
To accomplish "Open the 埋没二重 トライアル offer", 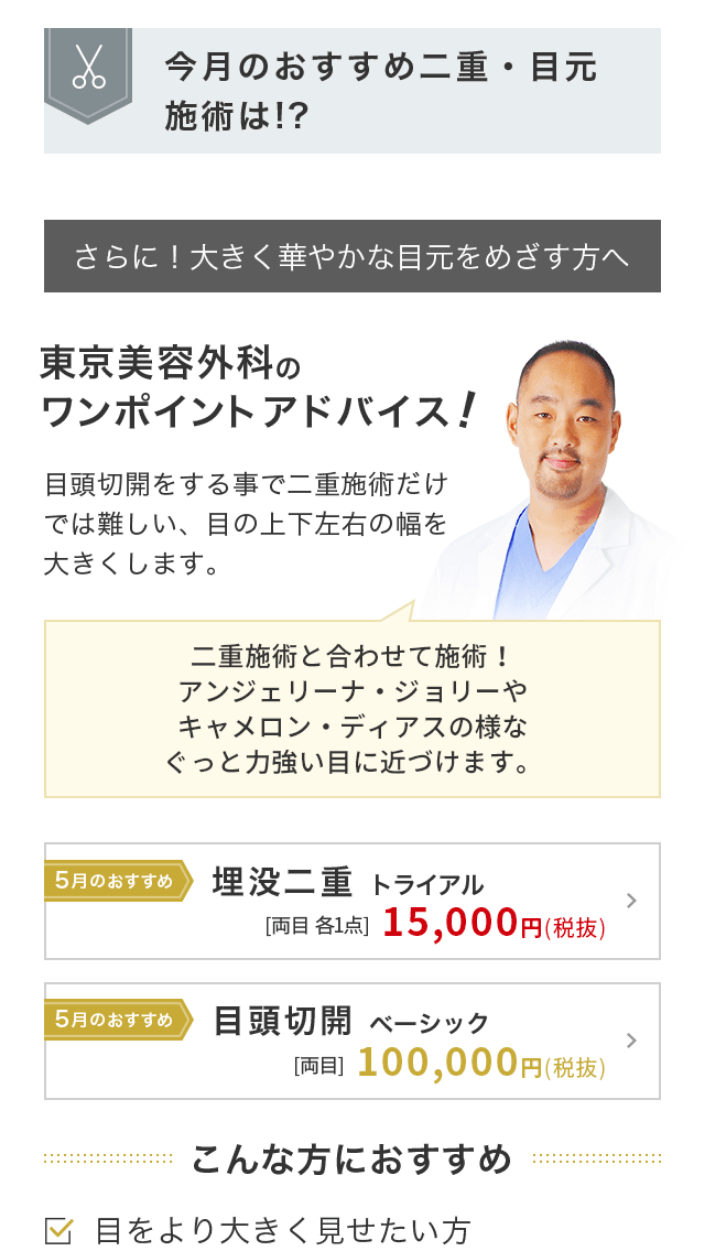I will [x=352, y=901].
